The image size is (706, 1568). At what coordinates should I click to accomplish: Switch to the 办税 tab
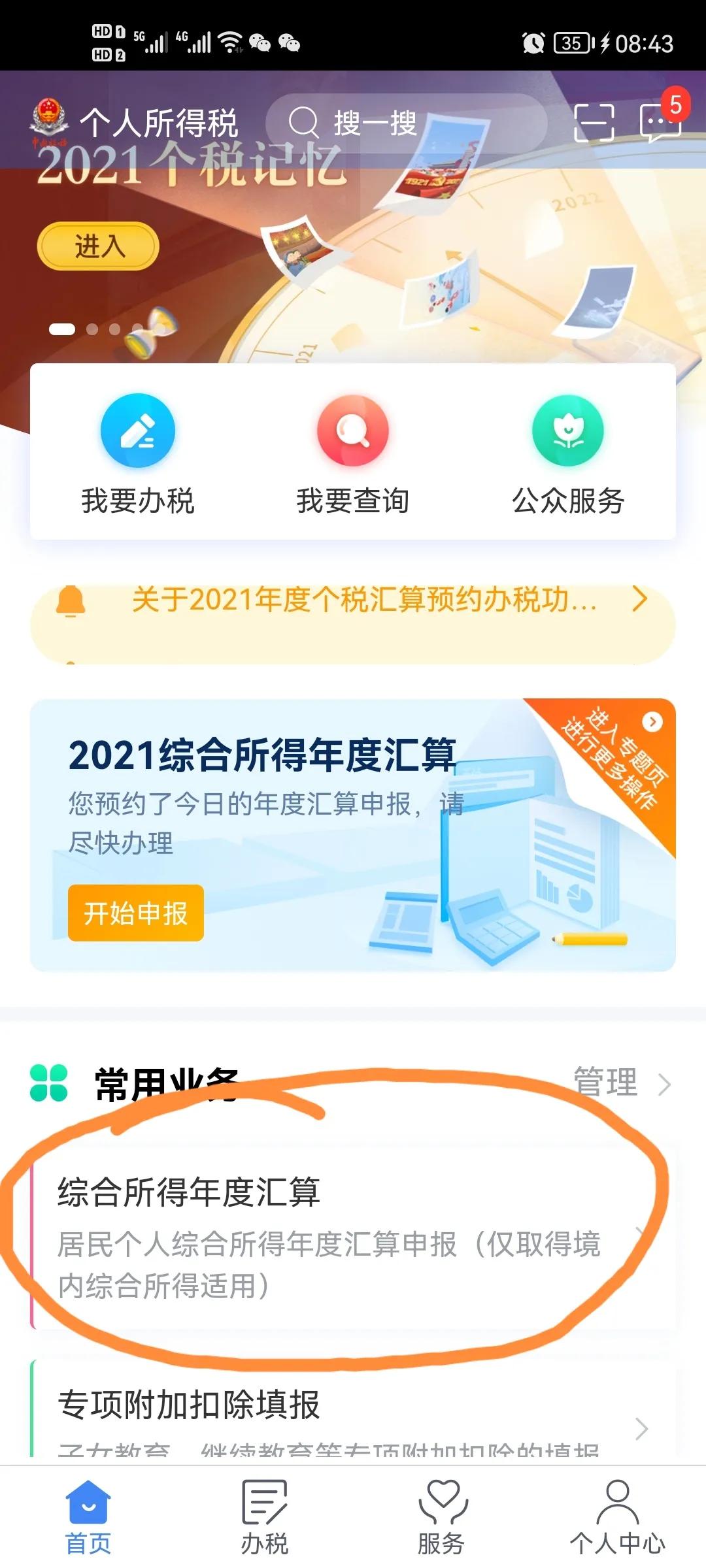point(264,1503)
